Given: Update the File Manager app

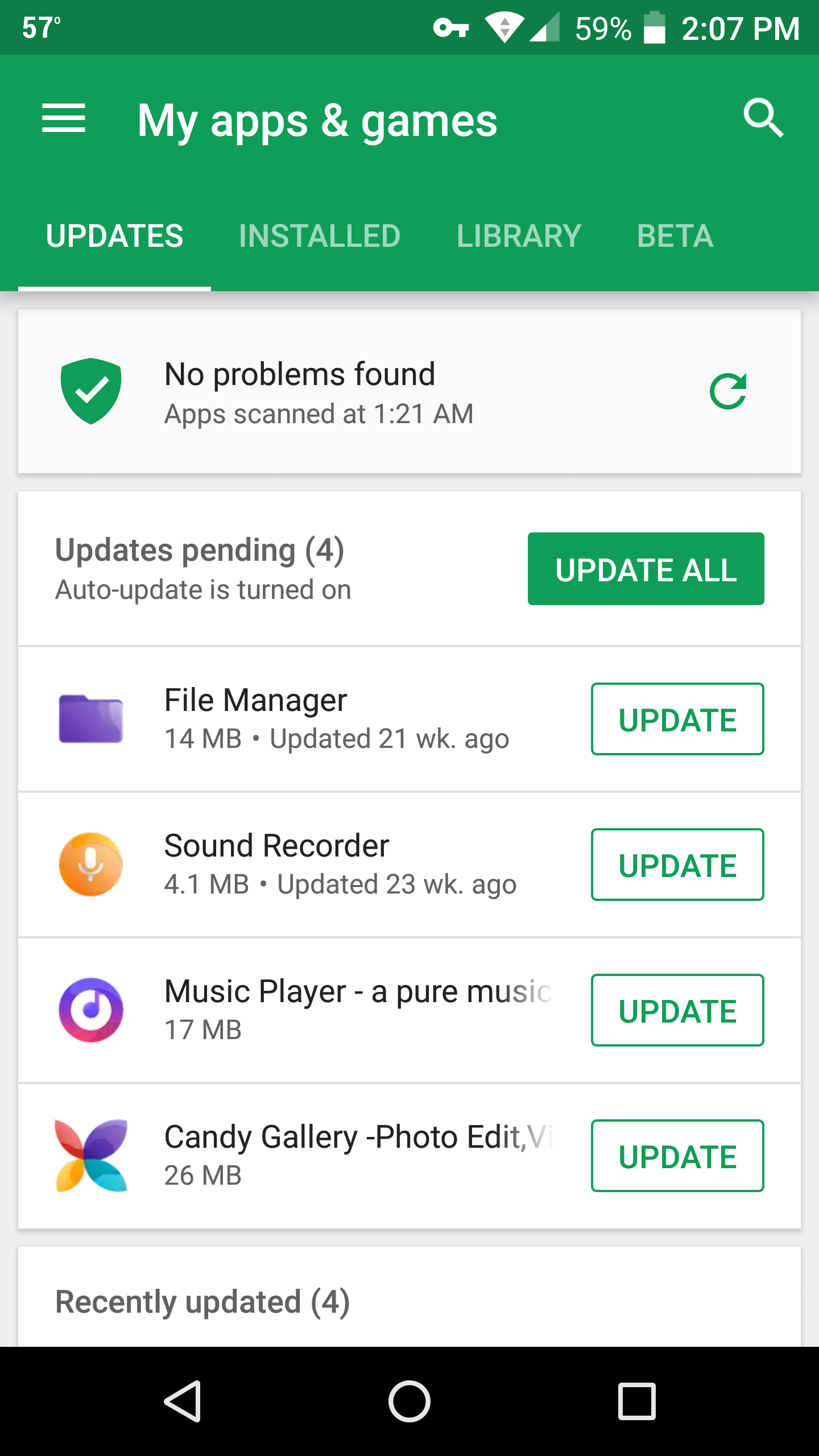Looking at the screenshot, I should pos(677,719).
